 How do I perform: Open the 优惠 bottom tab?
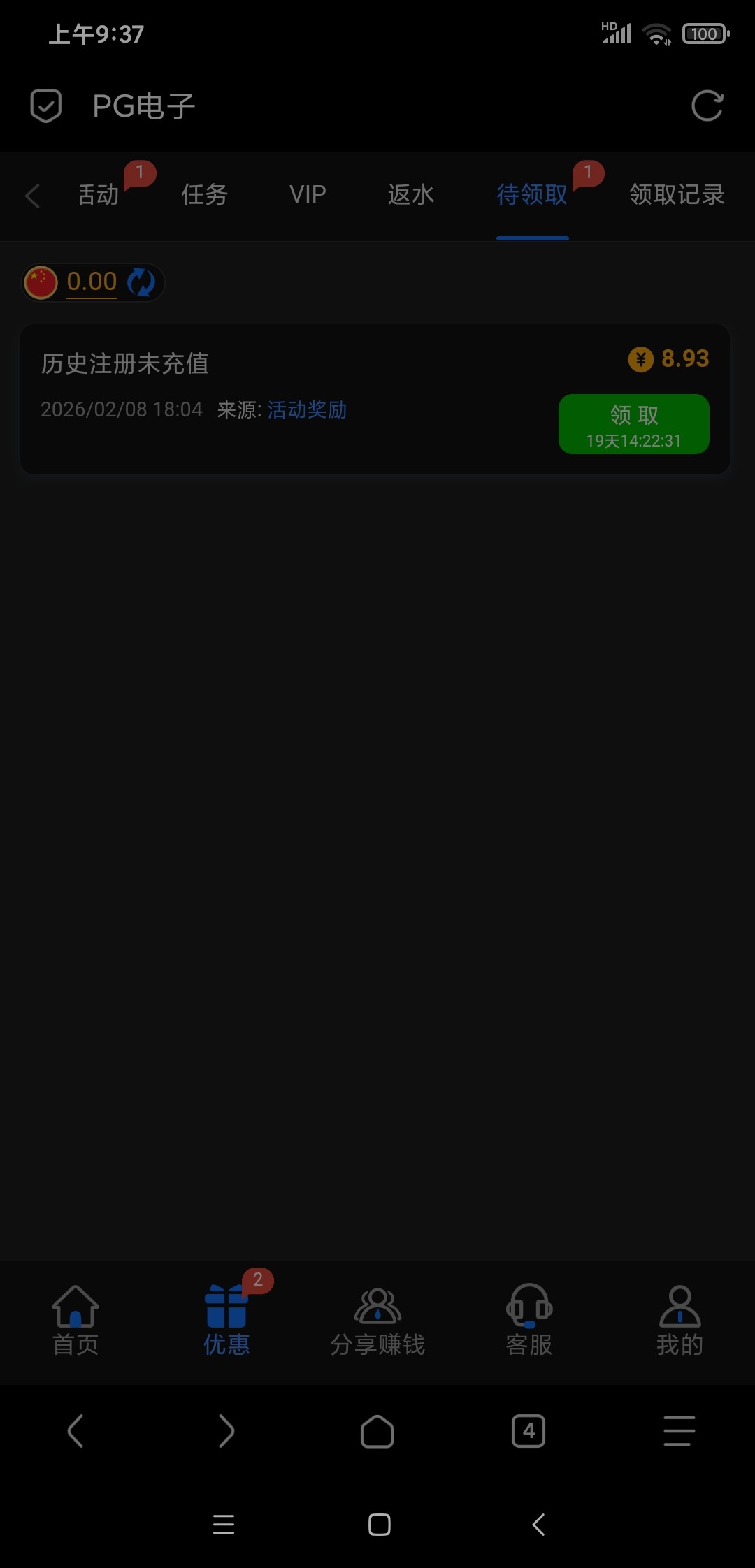[x=226, y=1321]
